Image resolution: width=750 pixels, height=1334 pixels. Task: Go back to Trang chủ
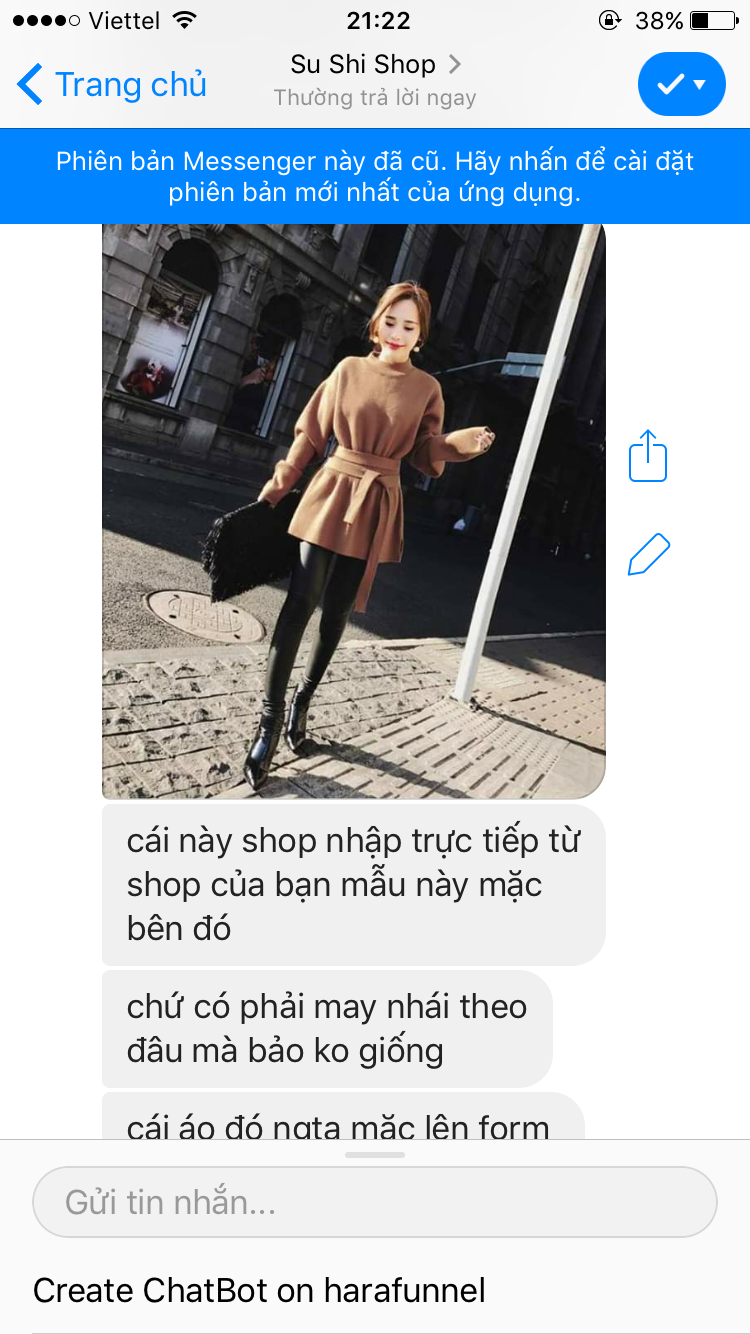112,85
